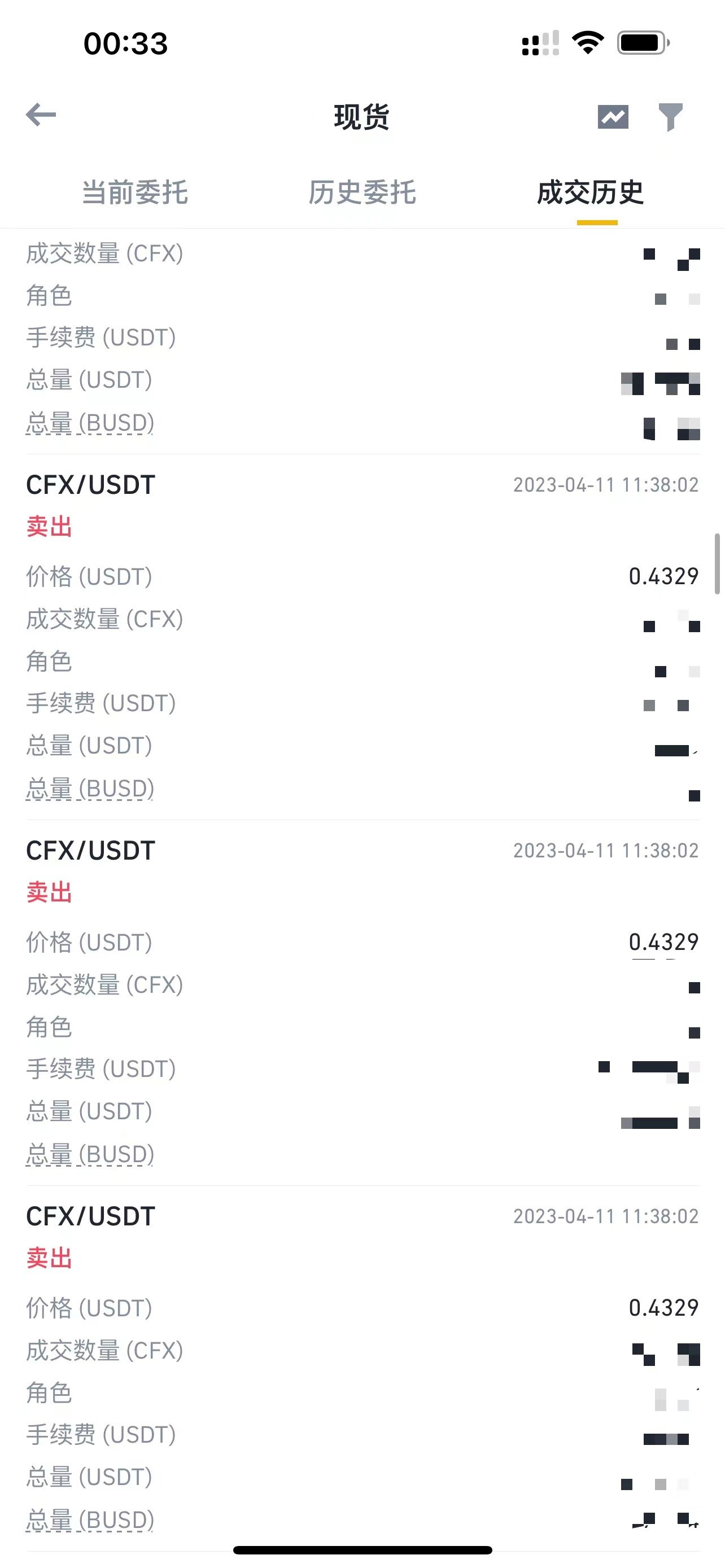The height and width of the screenshot is (1568, 725).
Task: Select the 成交历史 tab
Action: (590, 192)
